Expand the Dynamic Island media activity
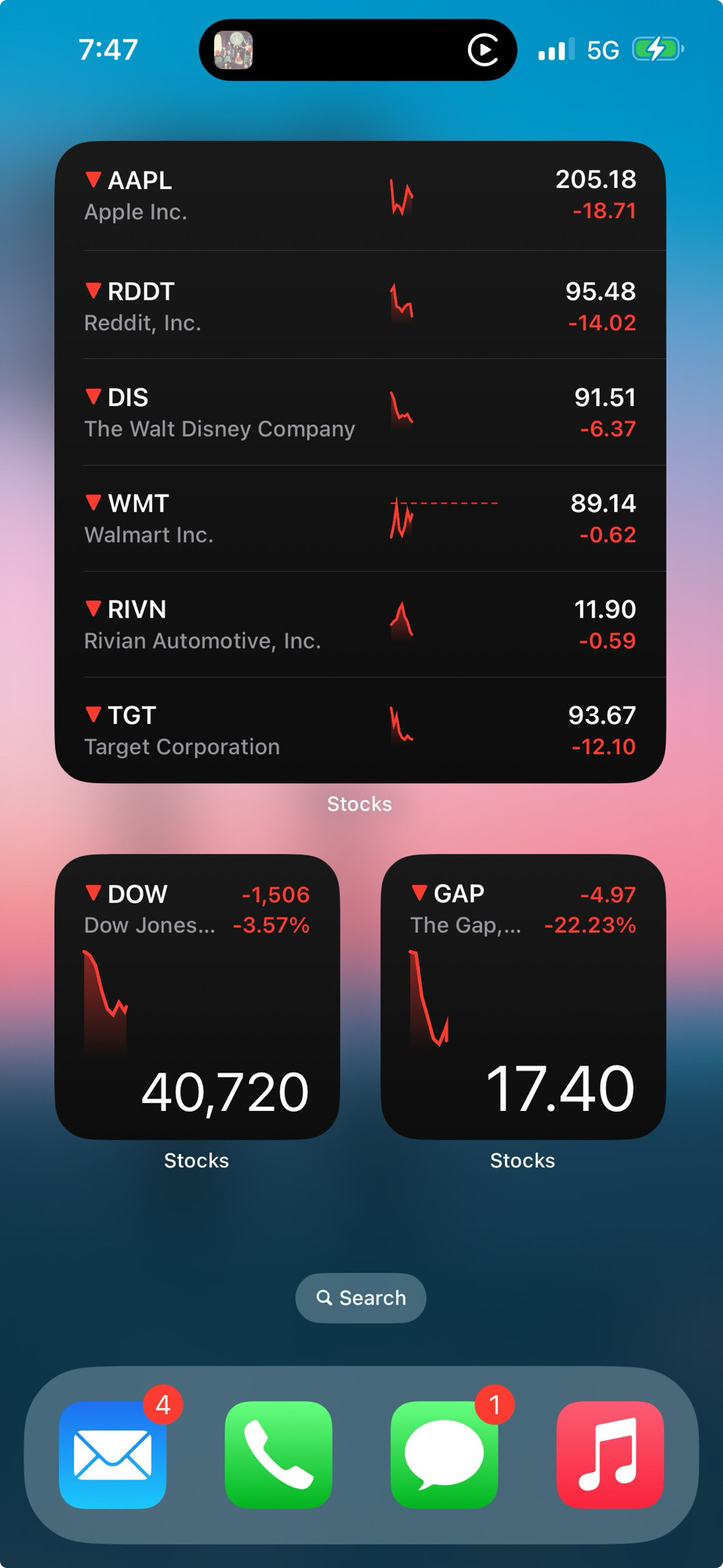The width and height of the screenshot is (723, 1568). click(x=358, y=50)
